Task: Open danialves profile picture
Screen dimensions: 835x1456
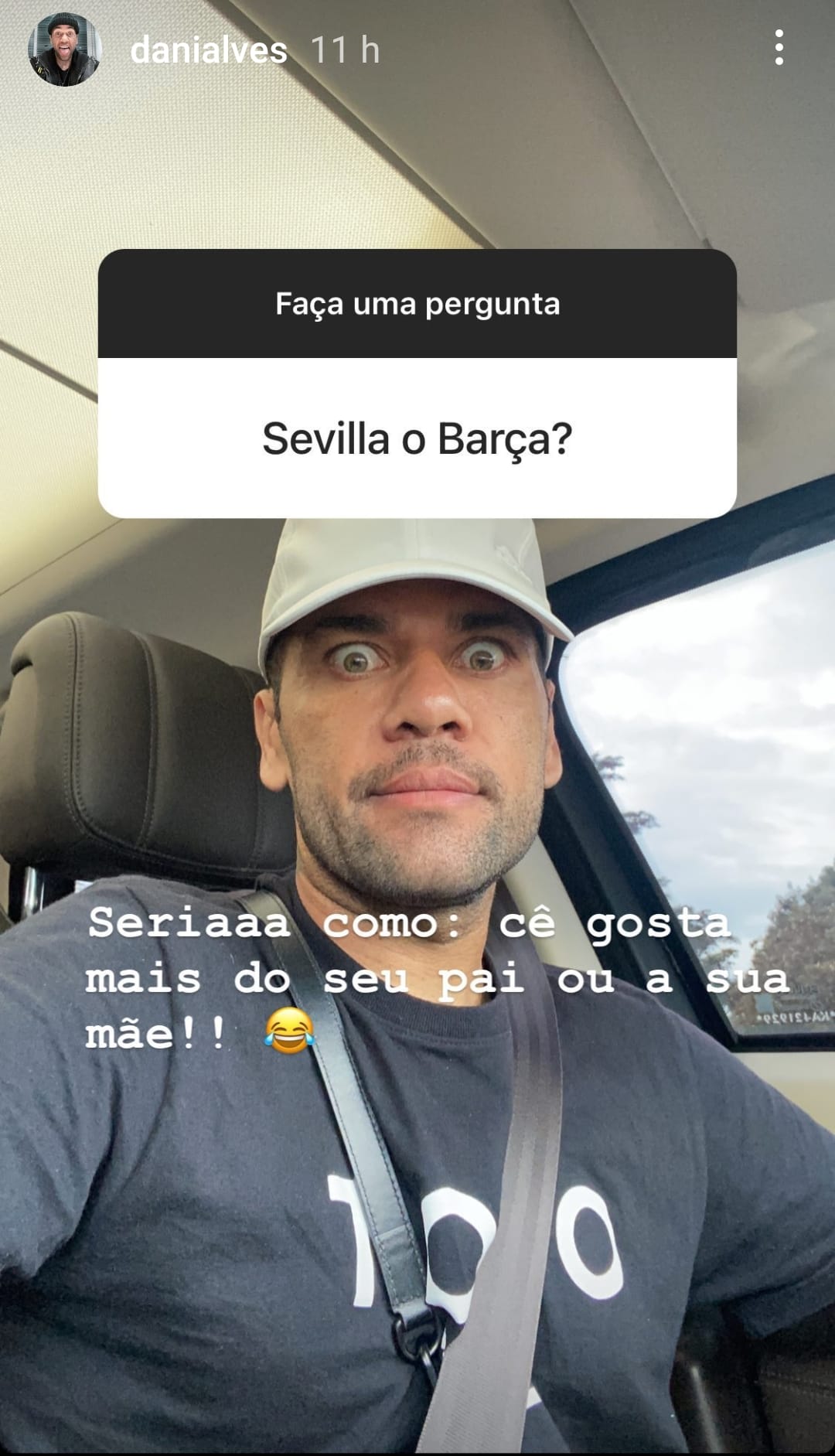Action: [x=65, y=49]
